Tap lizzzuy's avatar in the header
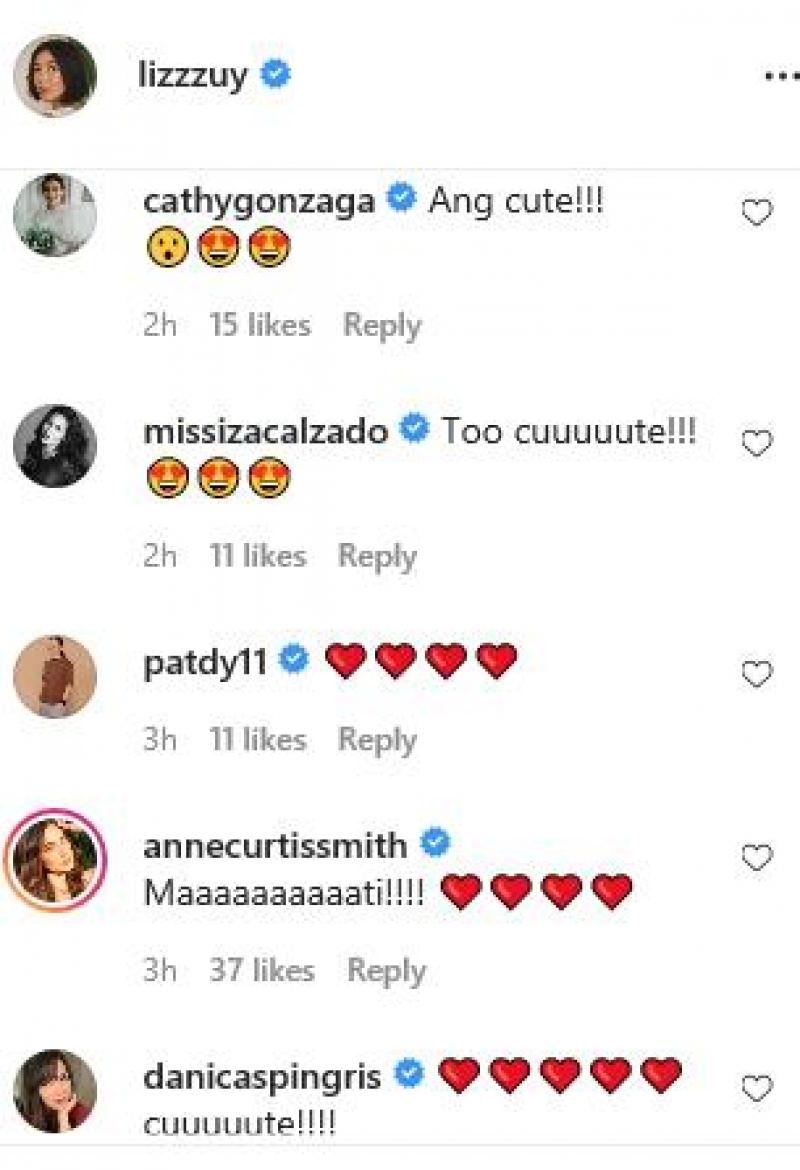 (x=55, y=76)
